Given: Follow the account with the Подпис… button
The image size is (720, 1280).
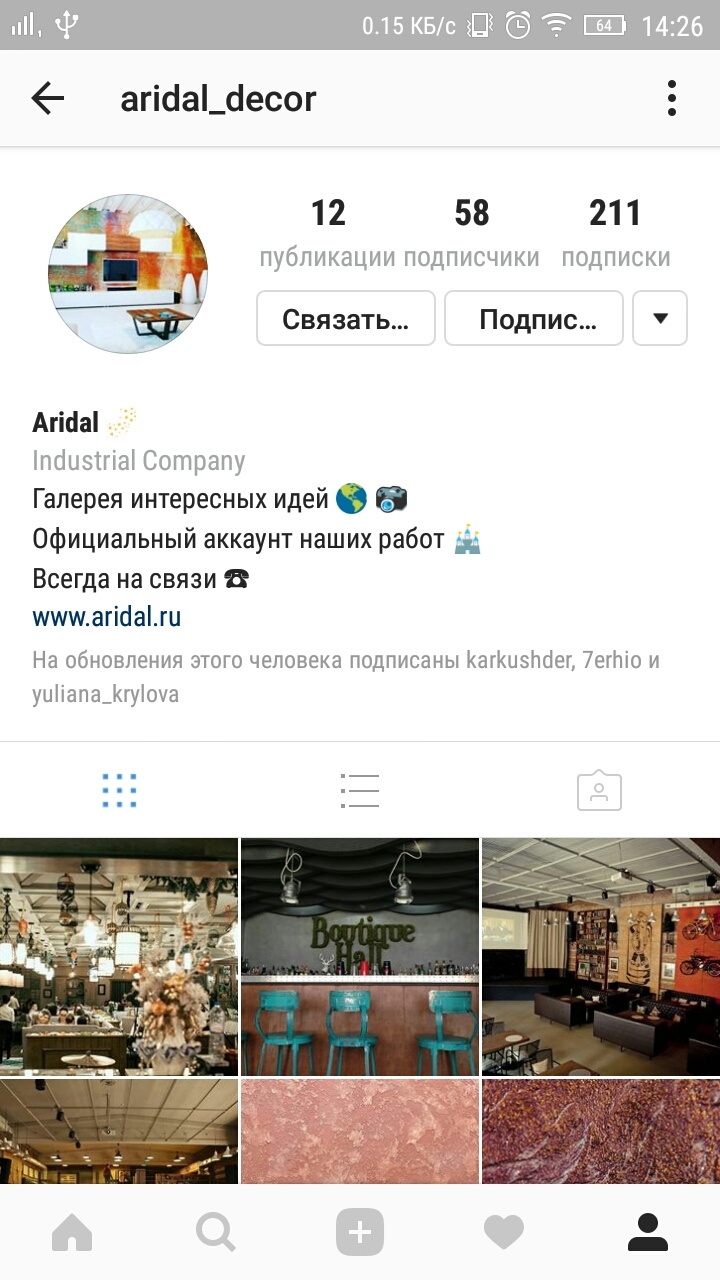Looking at the screenshot, I should tap(534, 319).
